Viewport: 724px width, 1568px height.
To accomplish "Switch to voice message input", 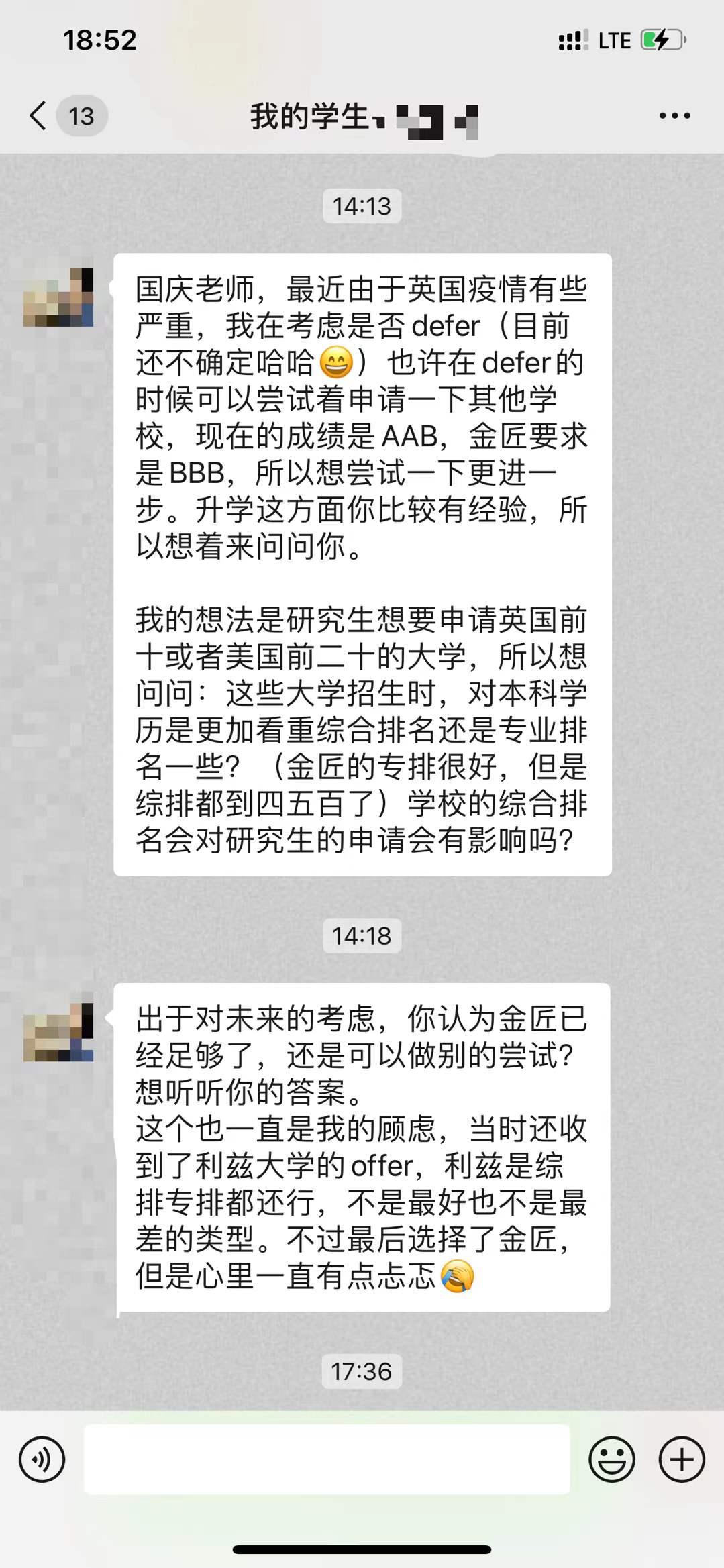I will click(x=42, y=1459).
